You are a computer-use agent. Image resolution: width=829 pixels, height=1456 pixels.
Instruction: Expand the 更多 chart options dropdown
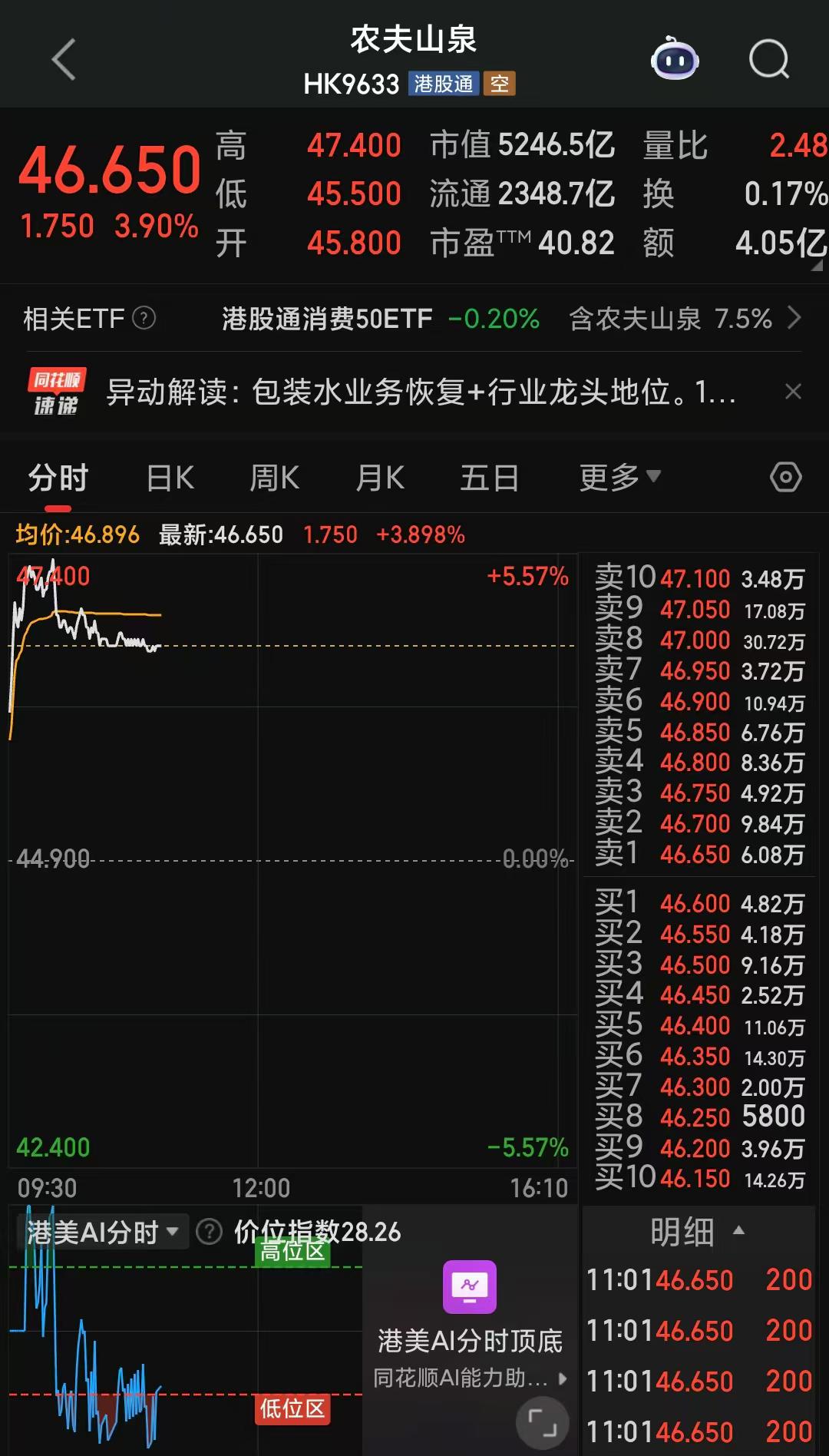pos(620,477)
